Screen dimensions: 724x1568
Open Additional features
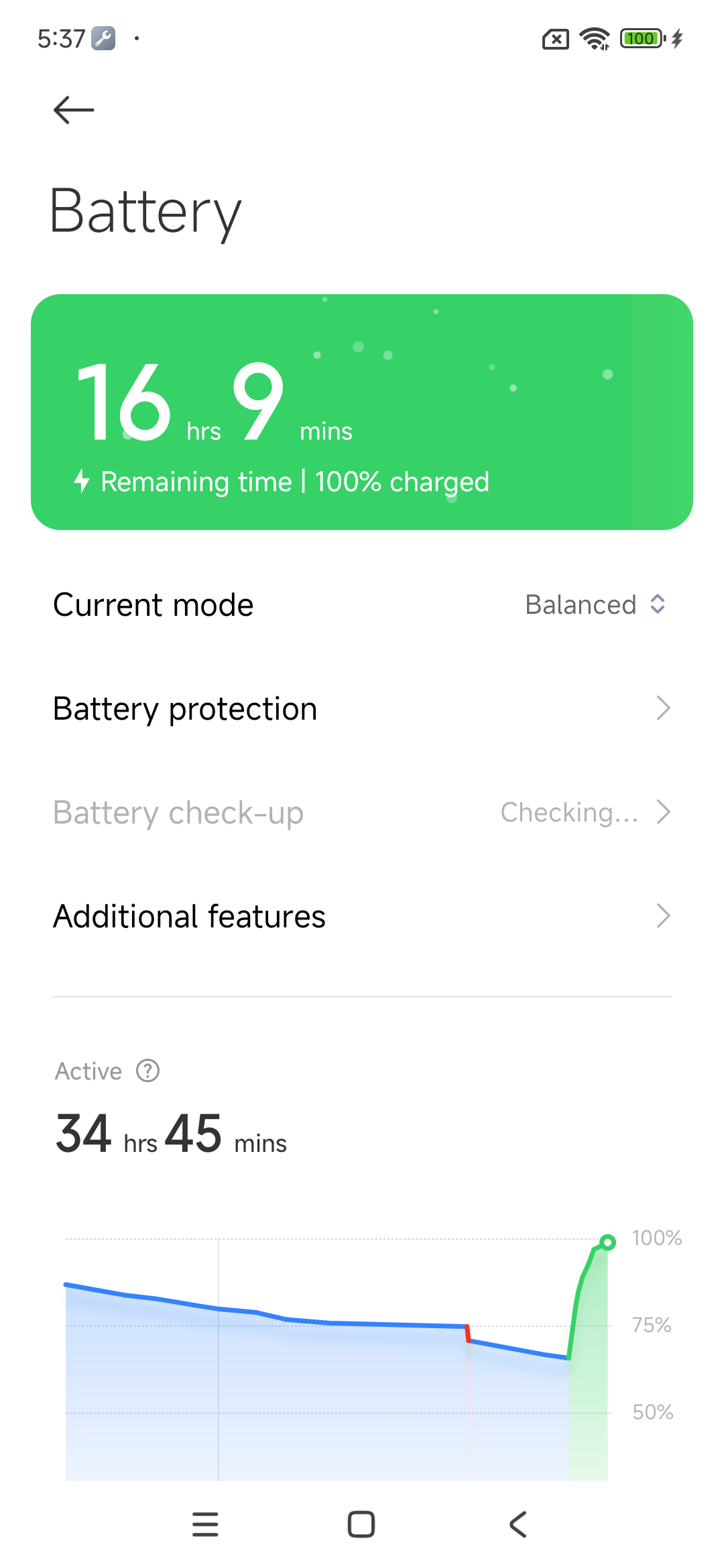[x=362, y=917]
